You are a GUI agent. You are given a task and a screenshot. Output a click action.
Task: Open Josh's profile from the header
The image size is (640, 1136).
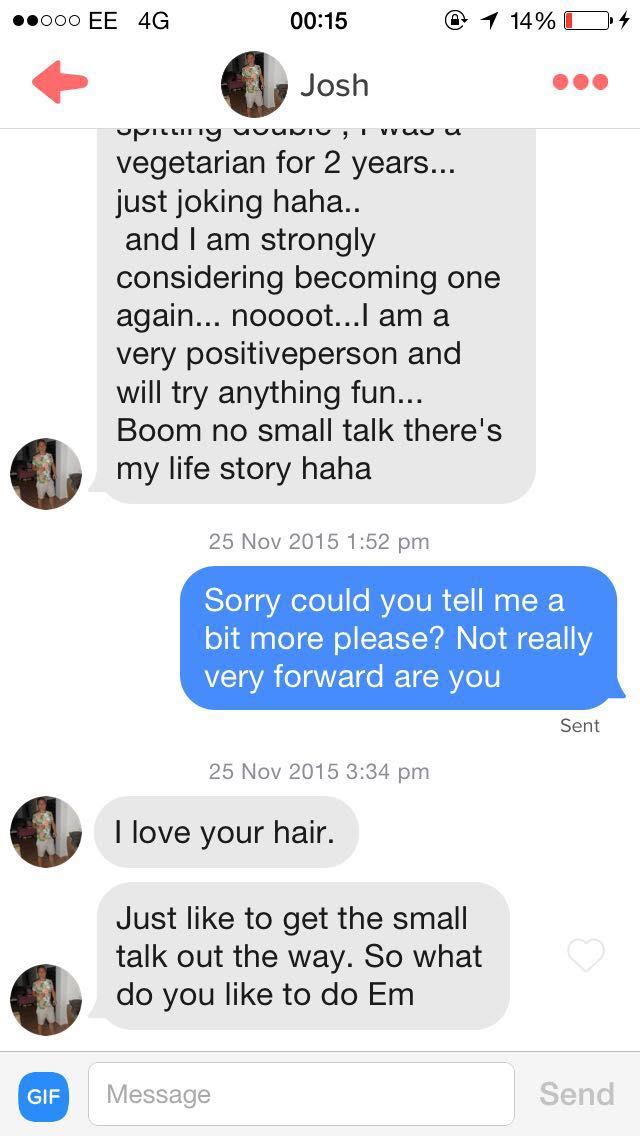255,84
